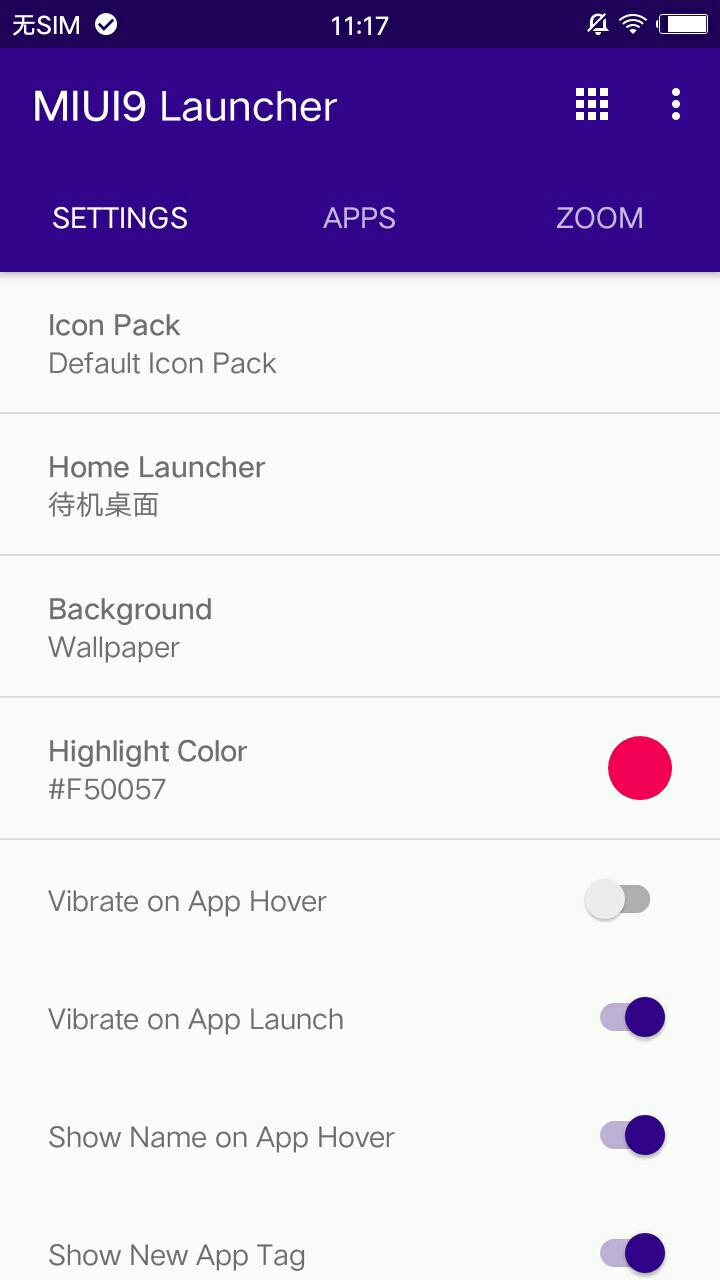Viewport: 720px width, 1280px height.
Task: Open the Home Launcher selector
Action: point(360,484)
